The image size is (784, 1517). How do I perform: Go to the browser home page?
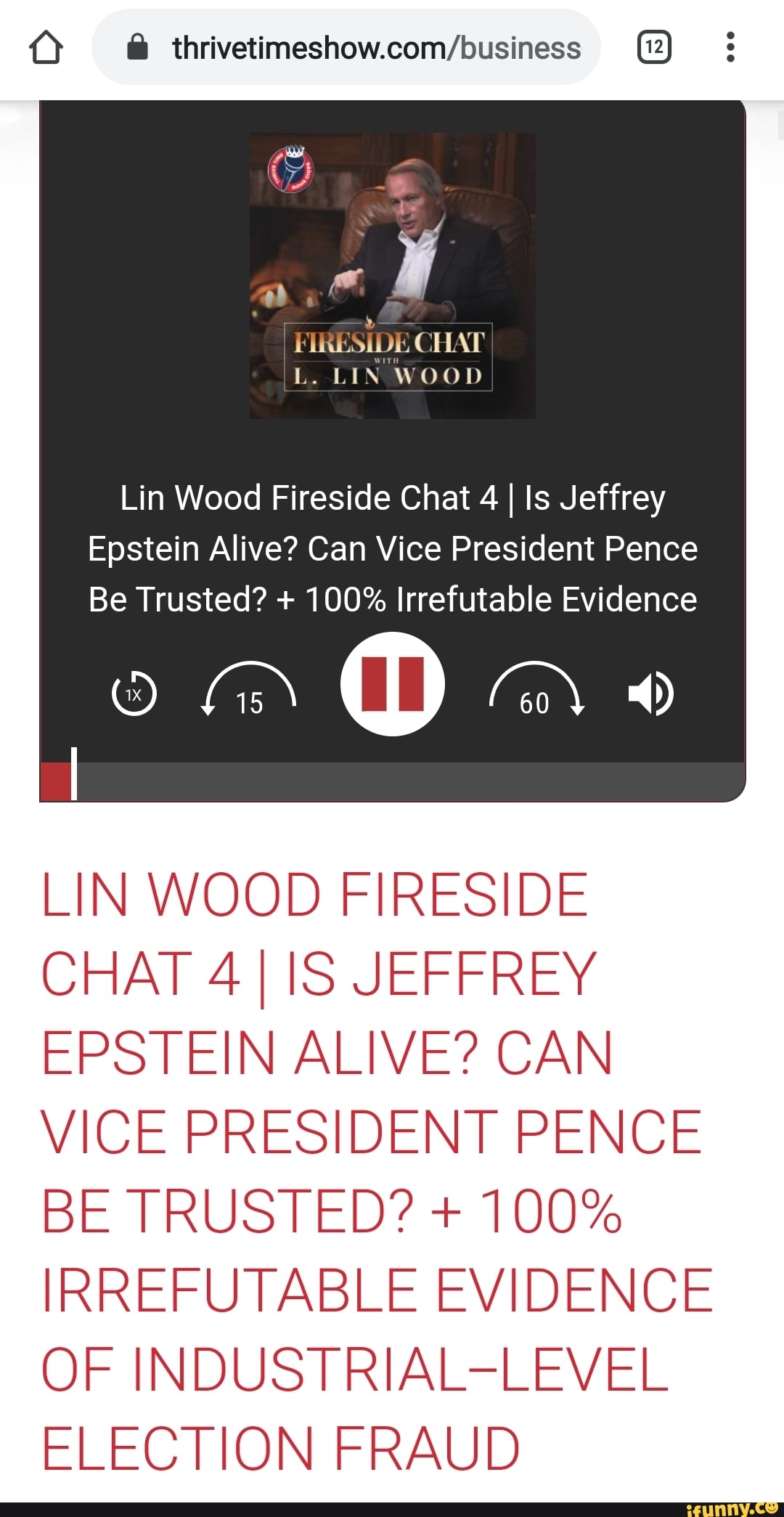click(46, 49)
